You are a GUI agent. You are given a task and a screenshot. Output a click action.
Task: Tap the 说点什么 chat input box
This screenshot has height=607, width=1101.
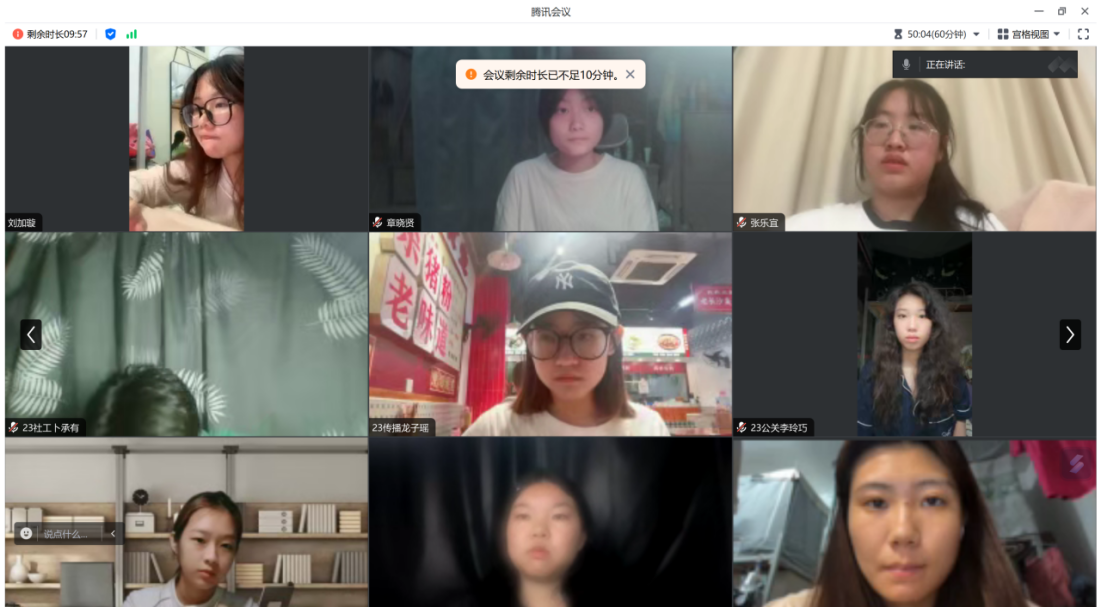70,534
